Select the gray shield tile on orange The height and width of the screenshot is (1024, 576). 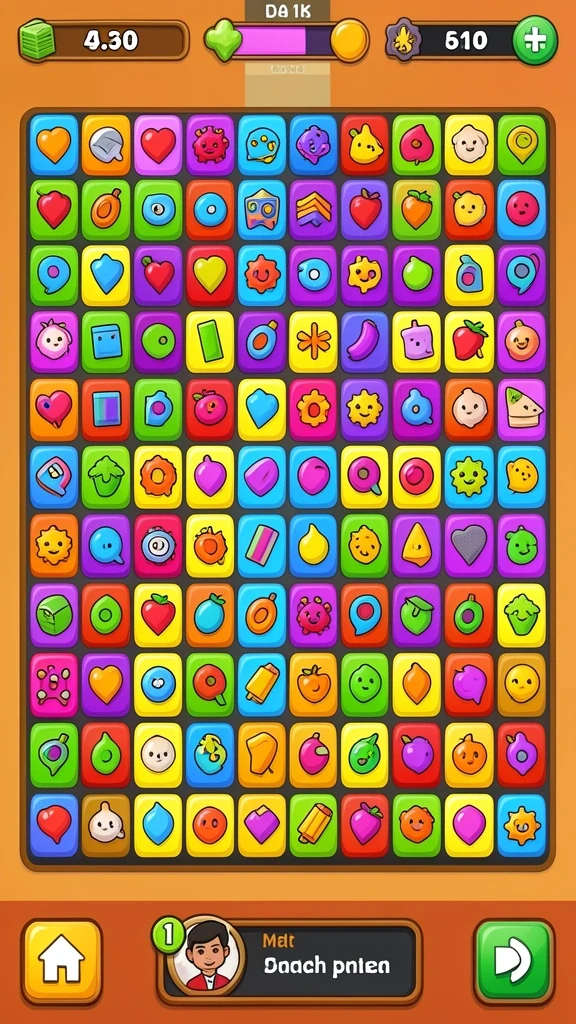point(106,145)
